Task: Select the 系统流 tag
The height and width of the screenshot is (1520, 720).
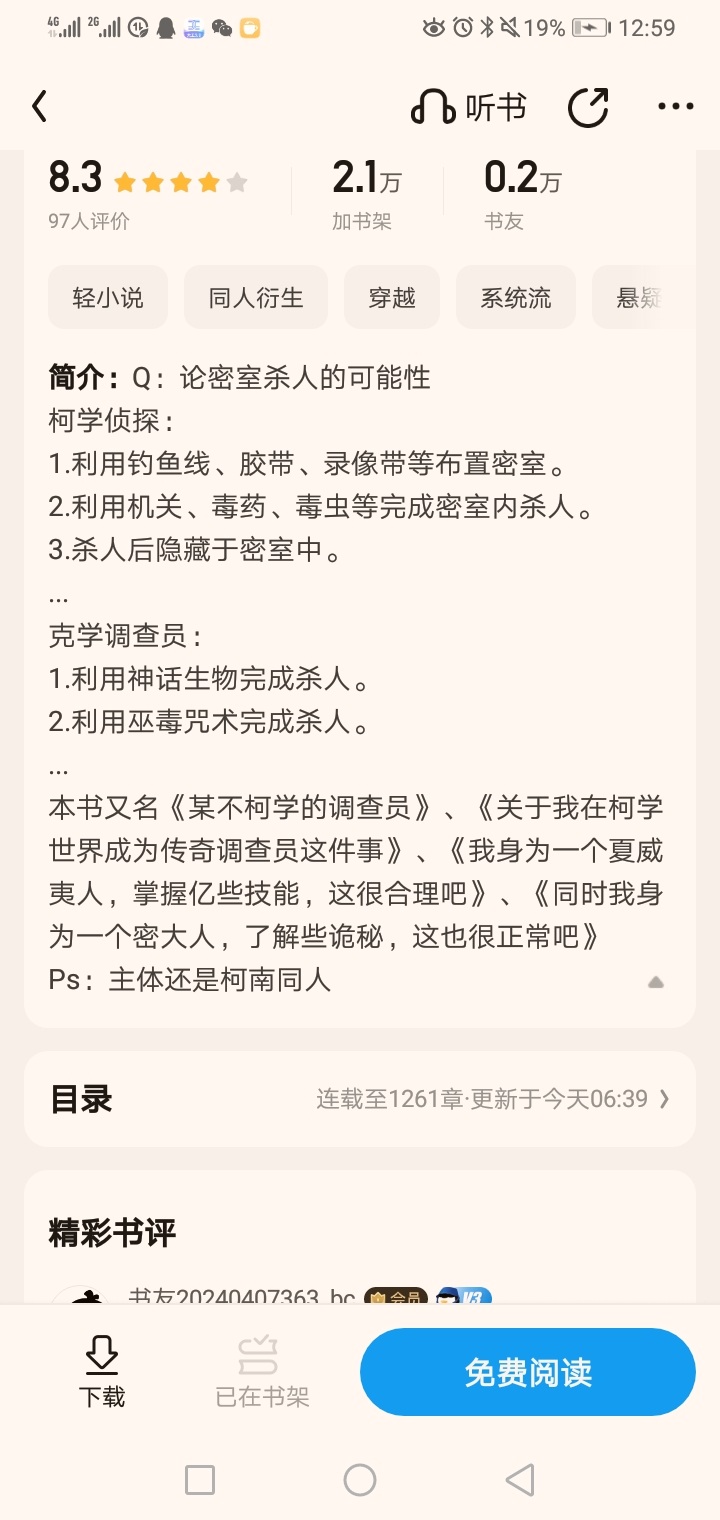Action: [516, 297]
